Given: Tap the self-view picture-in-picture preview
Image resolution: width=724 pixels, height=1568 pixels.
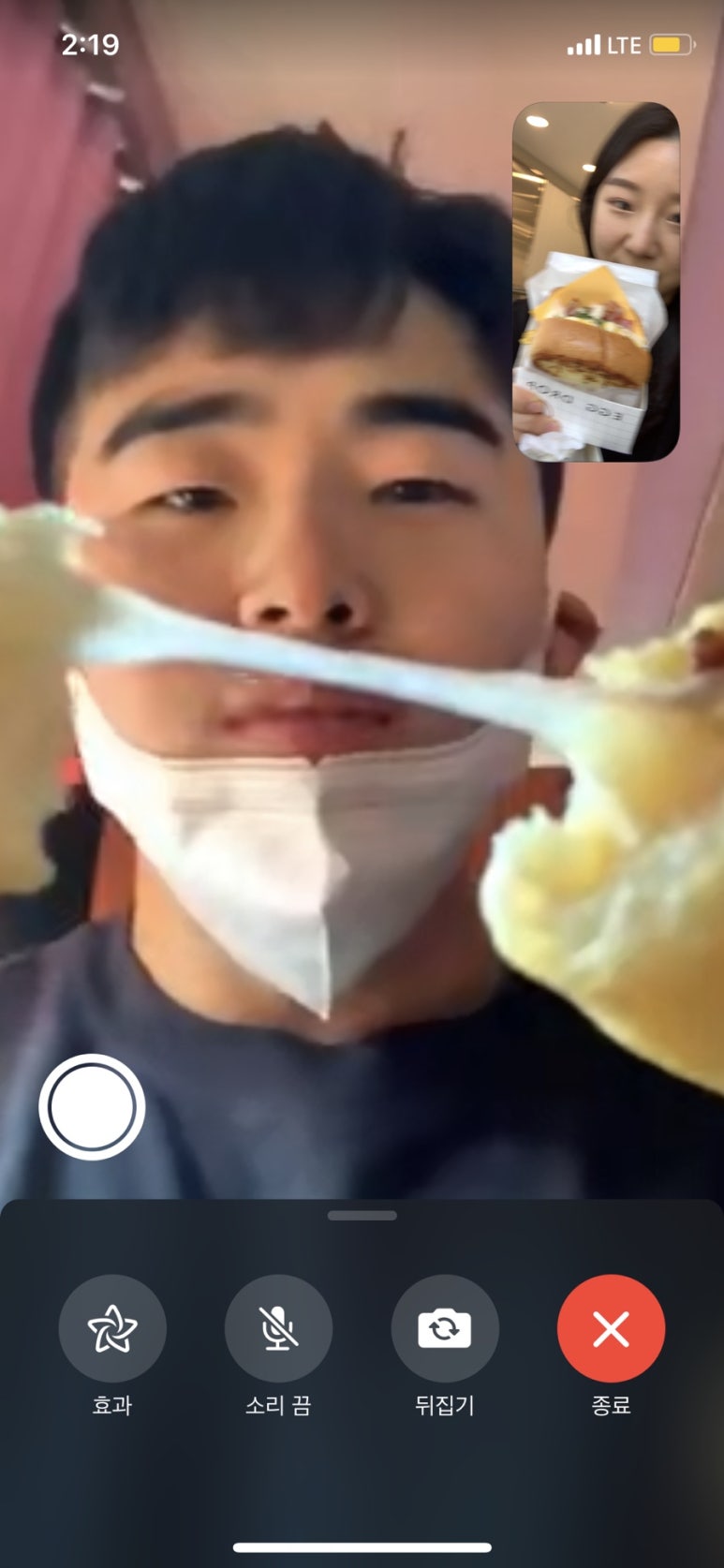Looking at the screenshot, I should pos(596,281).
